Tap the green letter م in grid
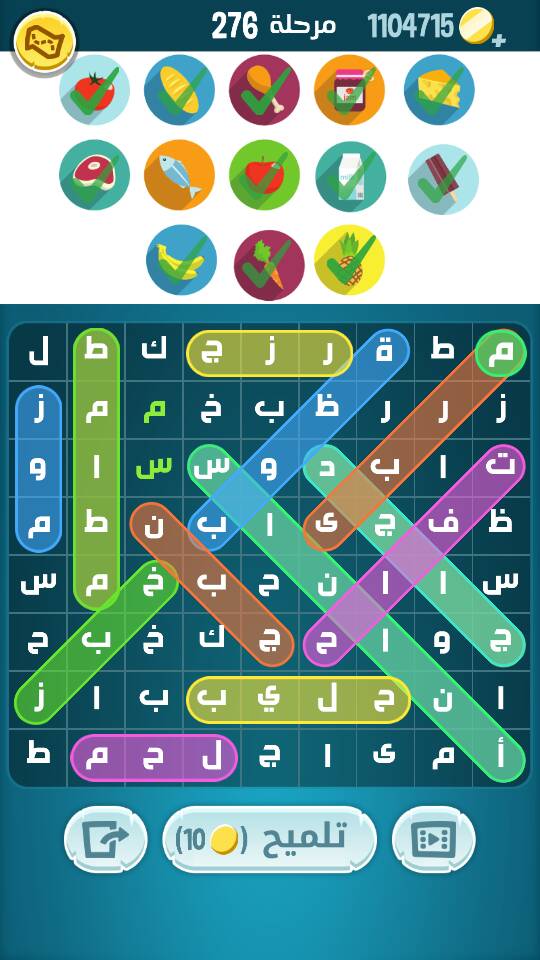Viewport: 540px width, 960px height. pyautogui.click(x=154, y=411)
